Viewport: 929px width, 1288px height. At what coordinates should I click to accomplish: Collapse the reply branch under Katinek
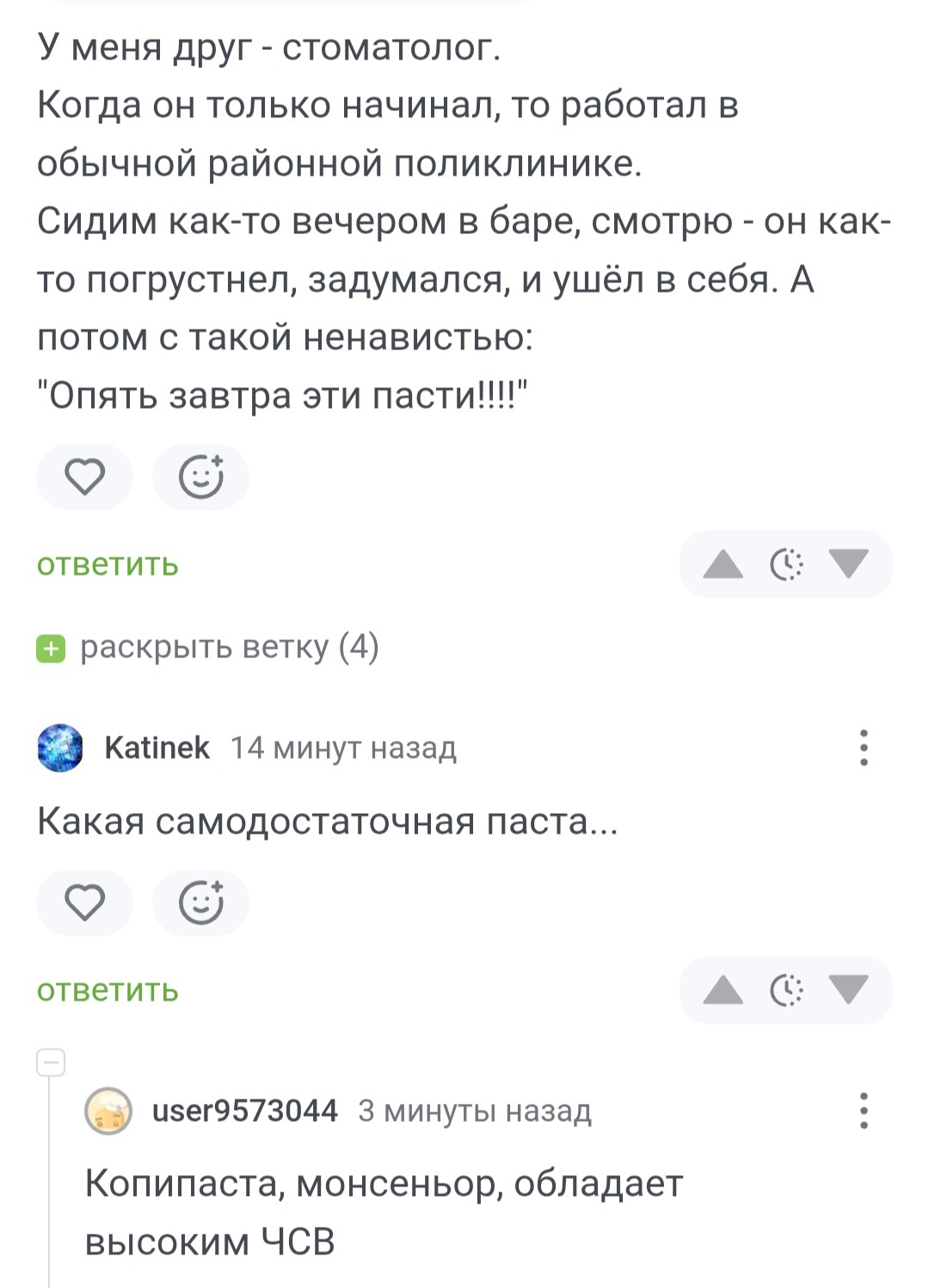(x=51, y=1063)
